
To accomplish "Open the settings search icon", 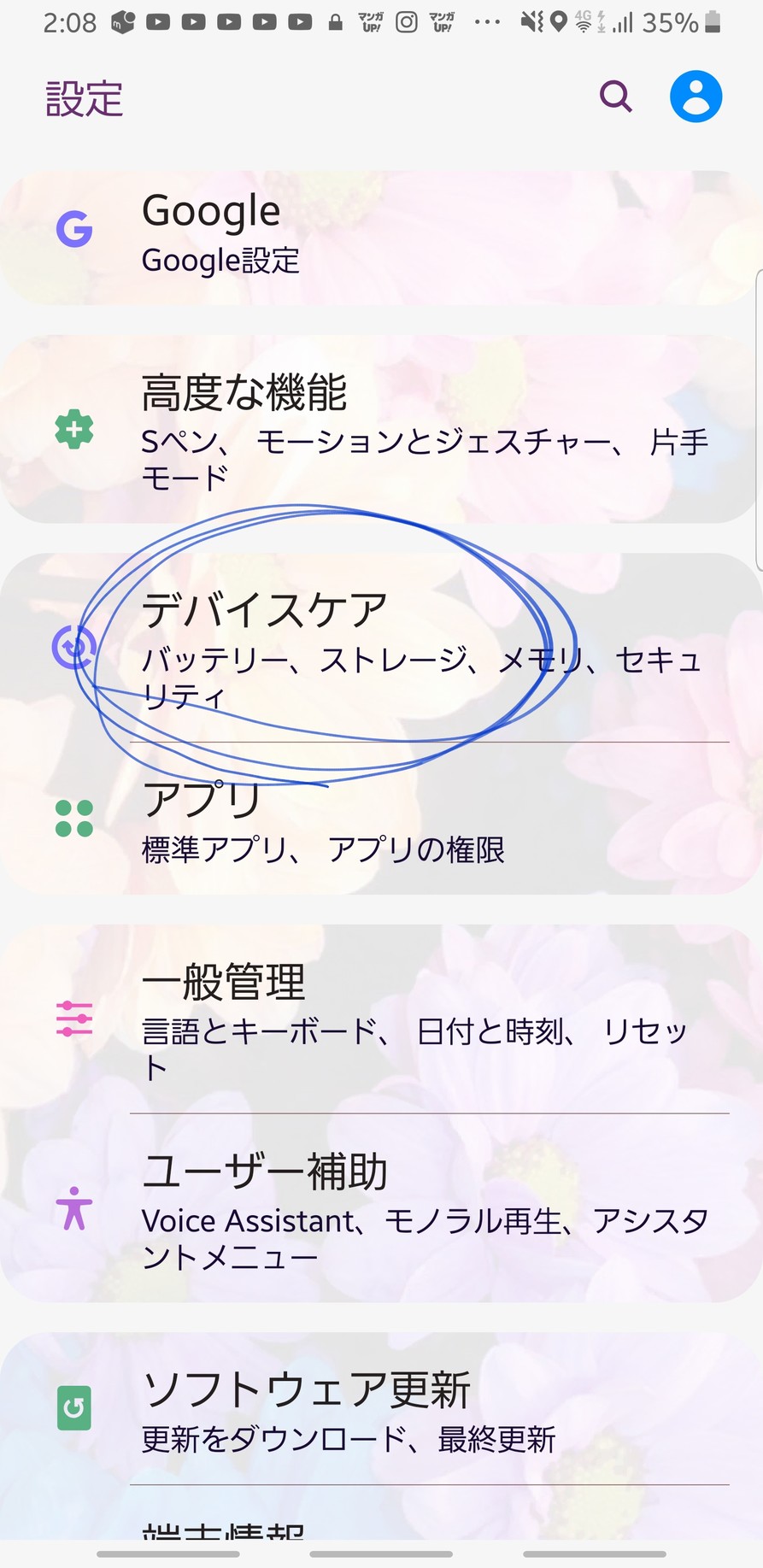I will [x=615, y=97].
